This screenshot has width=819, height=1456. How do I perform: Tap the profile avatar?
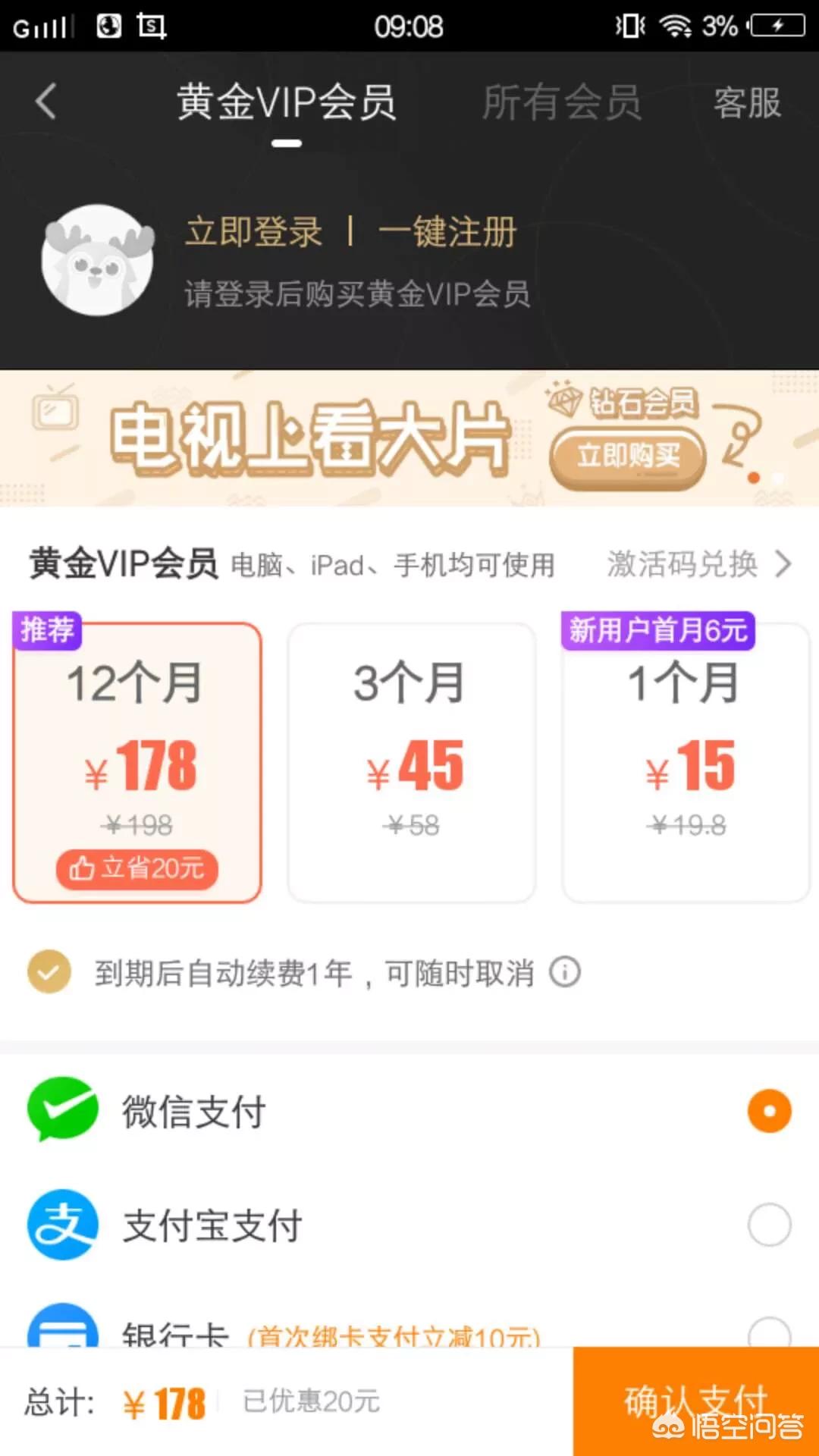tap(98, 260)
